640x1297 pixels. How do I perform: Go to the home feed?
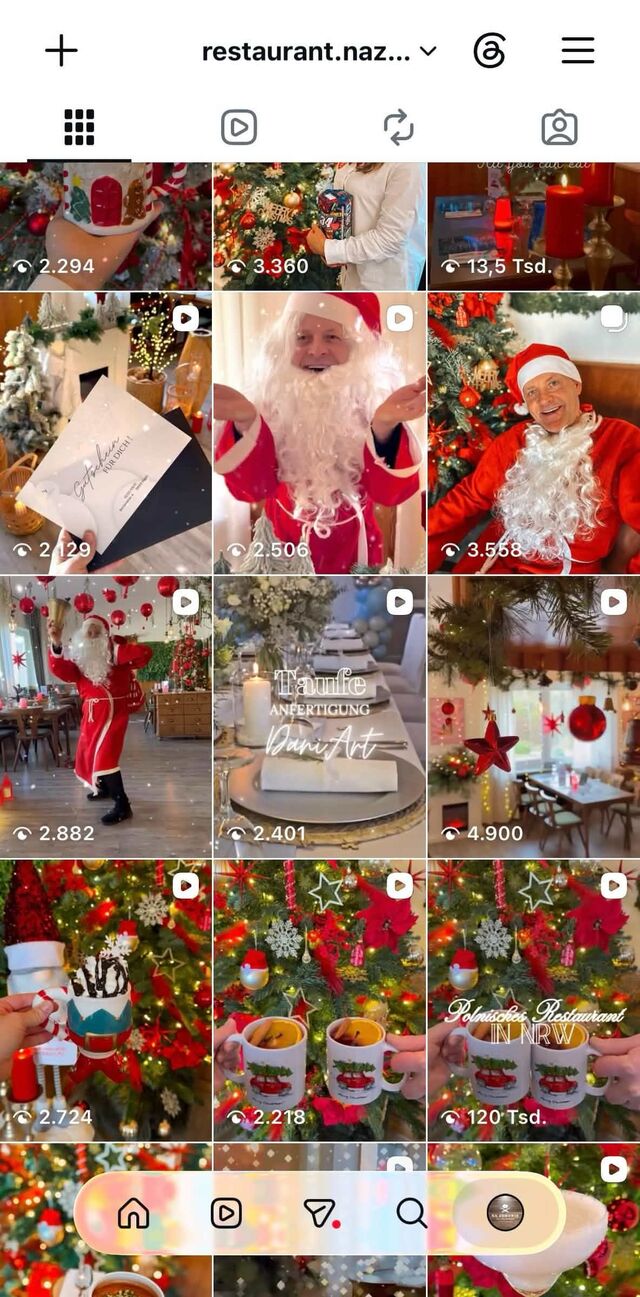pos(133,1213)
